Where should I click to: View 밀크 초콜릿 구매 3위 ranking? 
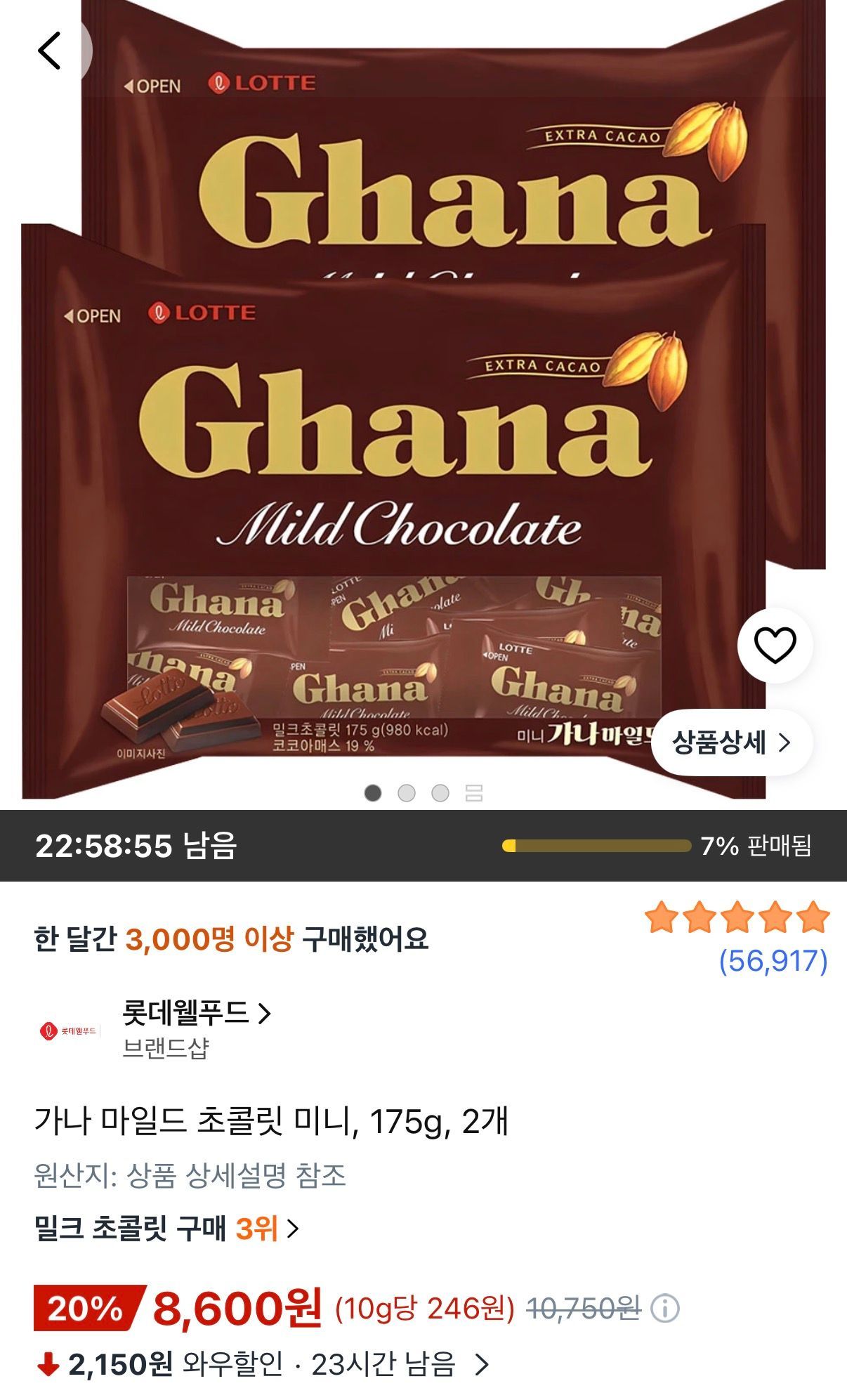pos(167,1229)
